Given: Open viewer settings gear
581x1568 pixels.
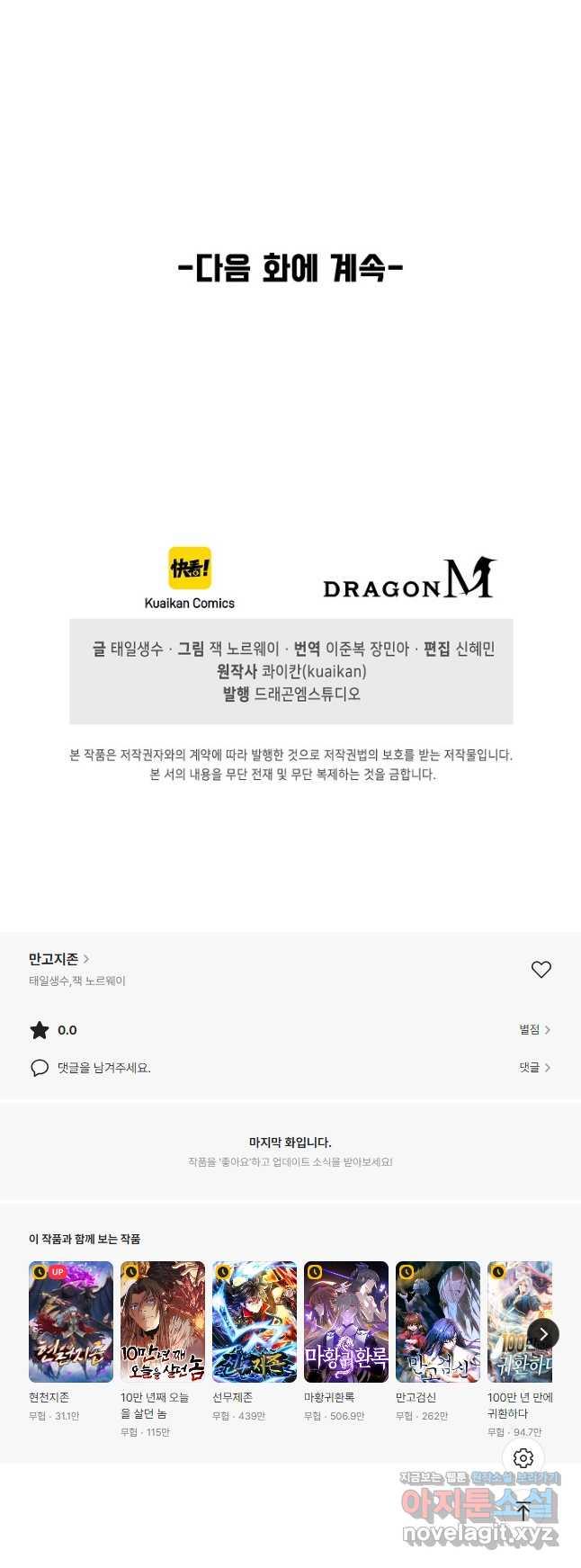Looking at the screenshot, I should click(523, 1457).
